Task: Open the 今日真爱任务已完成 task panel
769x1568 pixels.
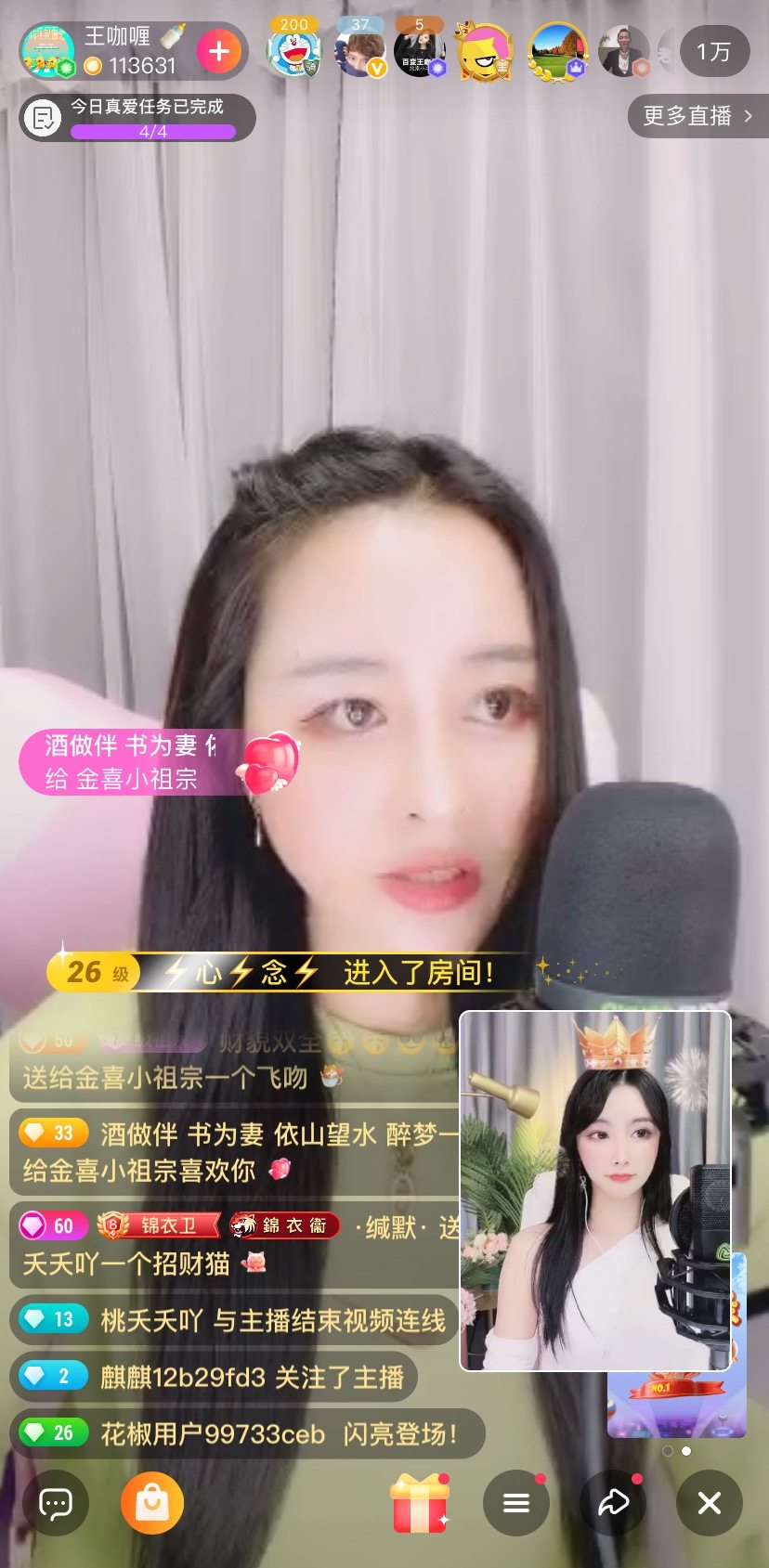Action: (x=137, y=118)
